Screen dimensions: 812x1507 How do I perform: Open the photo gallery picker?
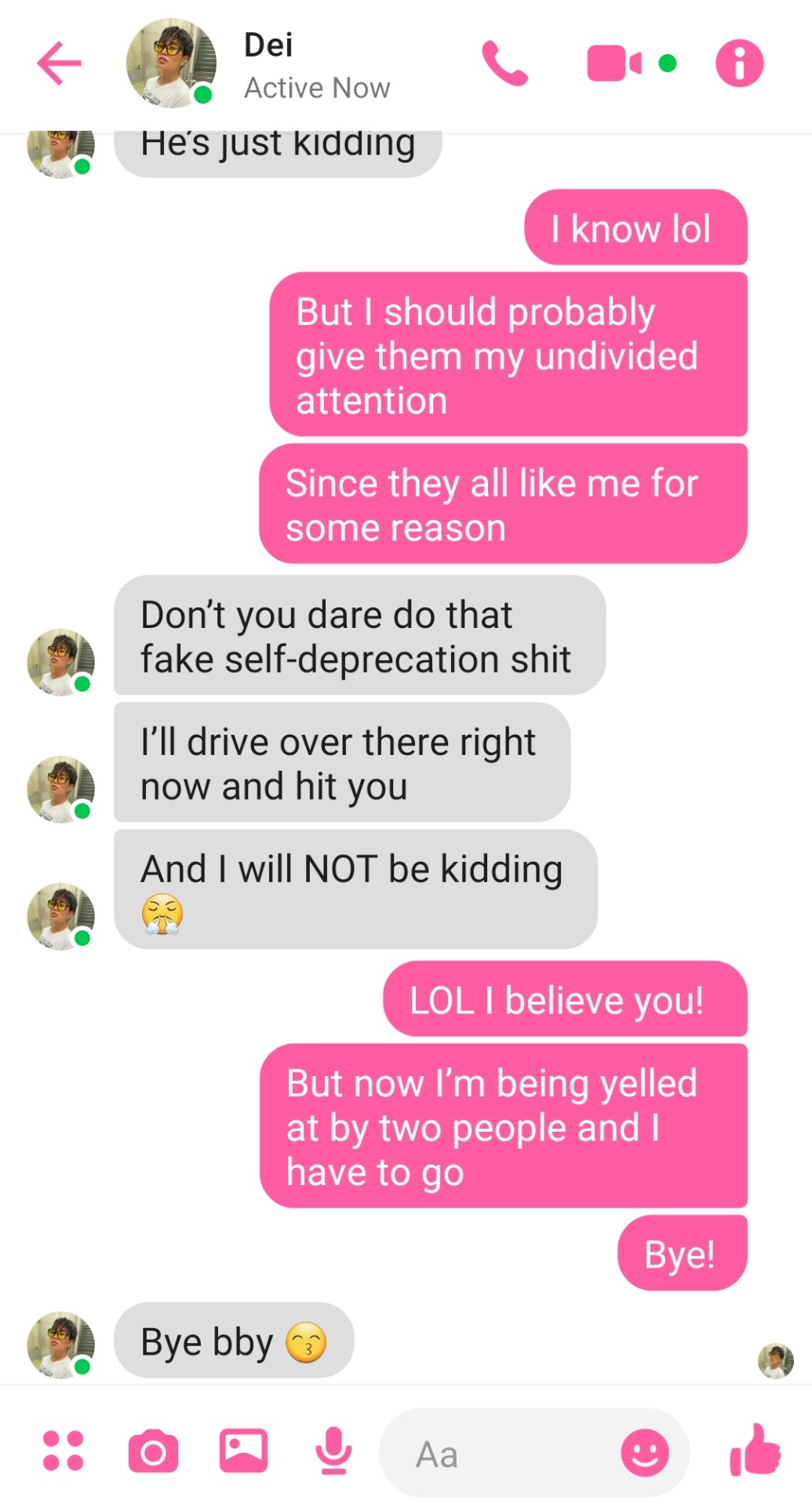(x=243, y=1450)
